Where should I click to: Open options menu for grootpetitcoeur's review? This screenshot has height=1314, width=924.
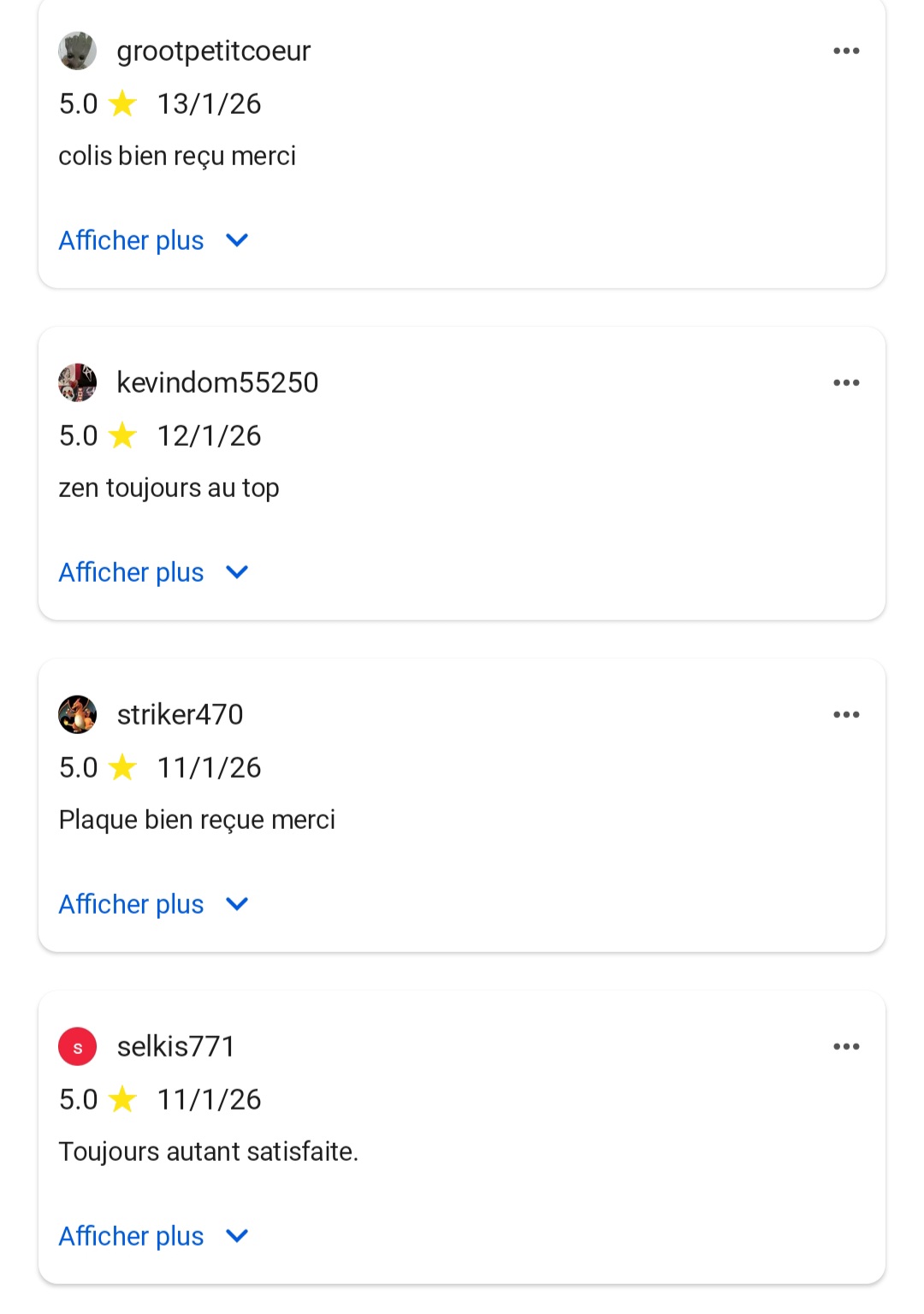[x=846, y=51]
